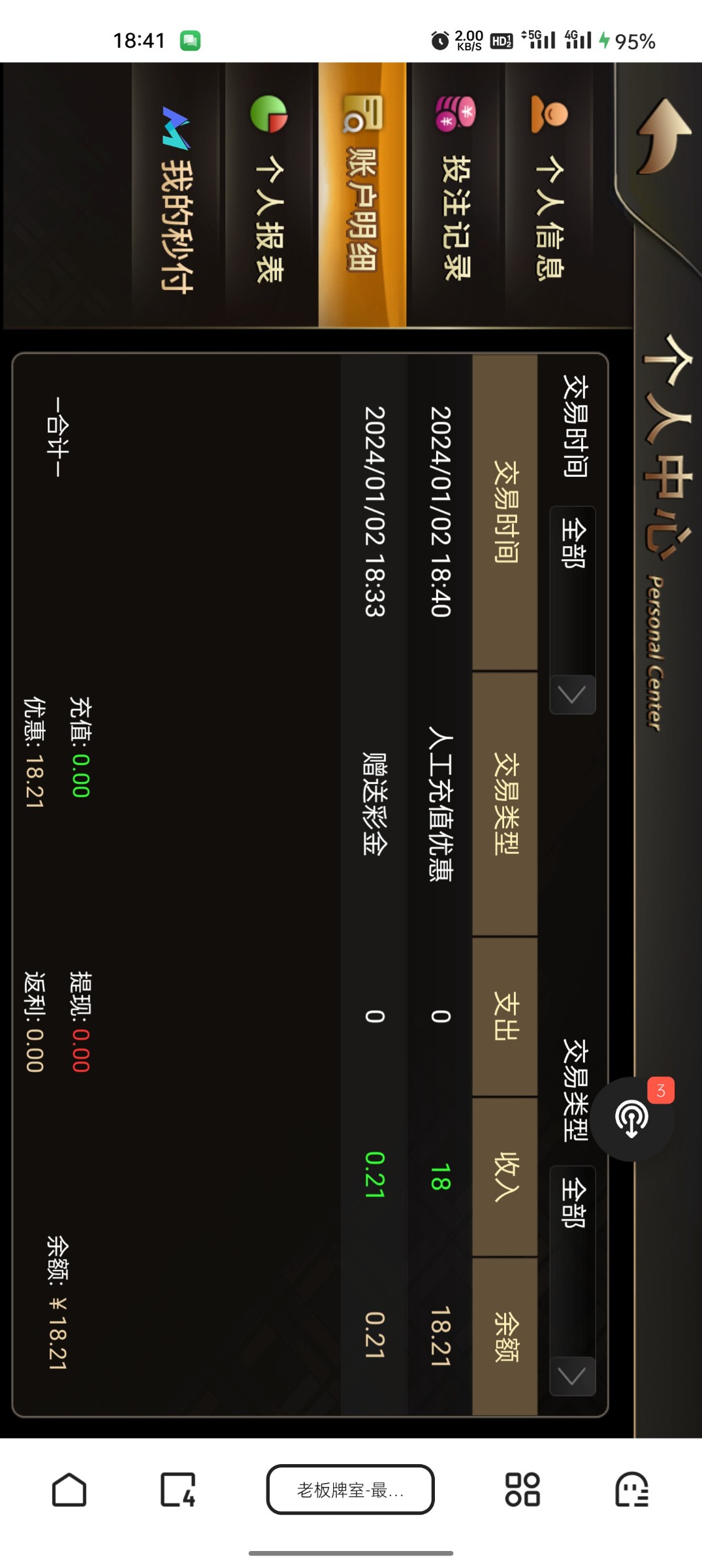Open the browser profile menu icon
This screenshot has width=702, height=1568.
[631, 1490]
